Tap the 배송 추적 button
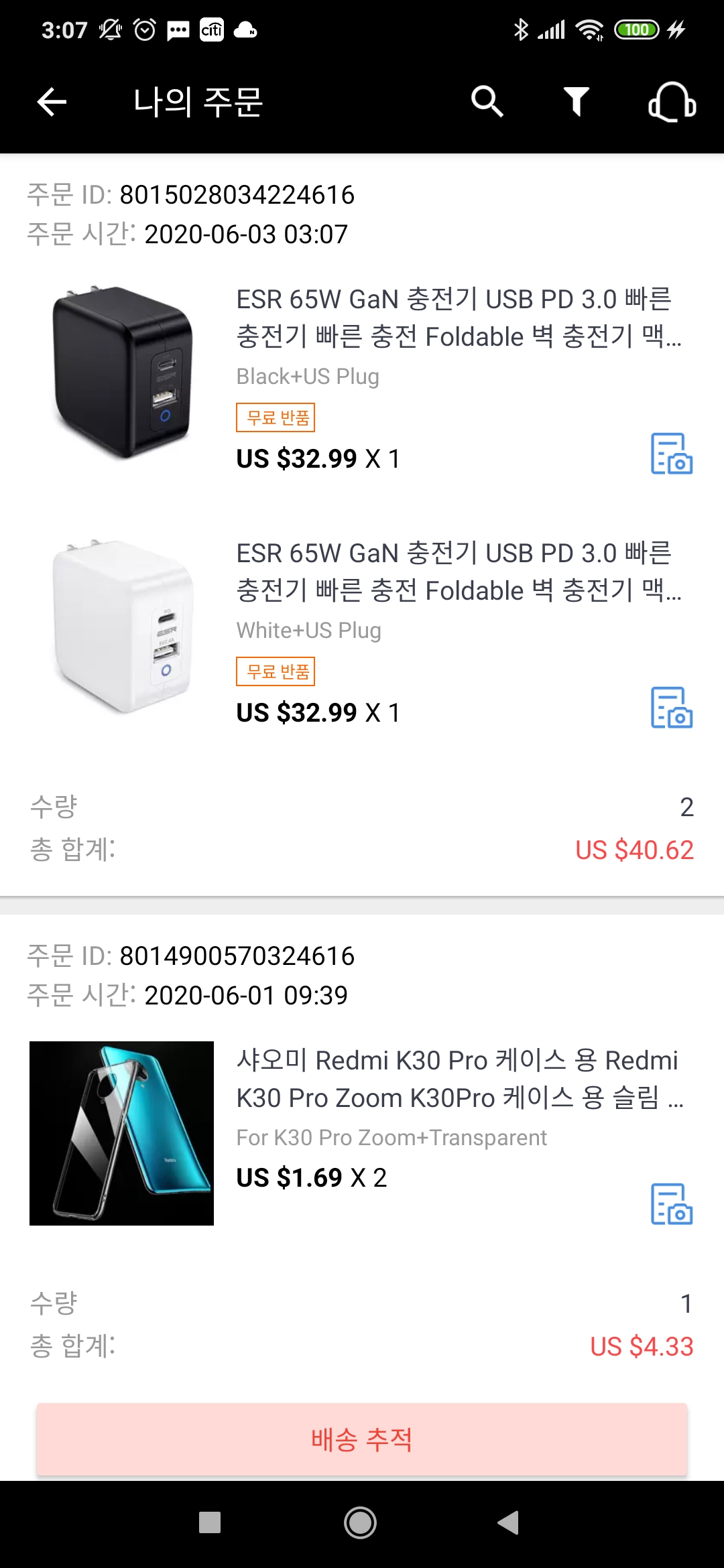Screen dimensions: 724x1568 point(362,1439)
